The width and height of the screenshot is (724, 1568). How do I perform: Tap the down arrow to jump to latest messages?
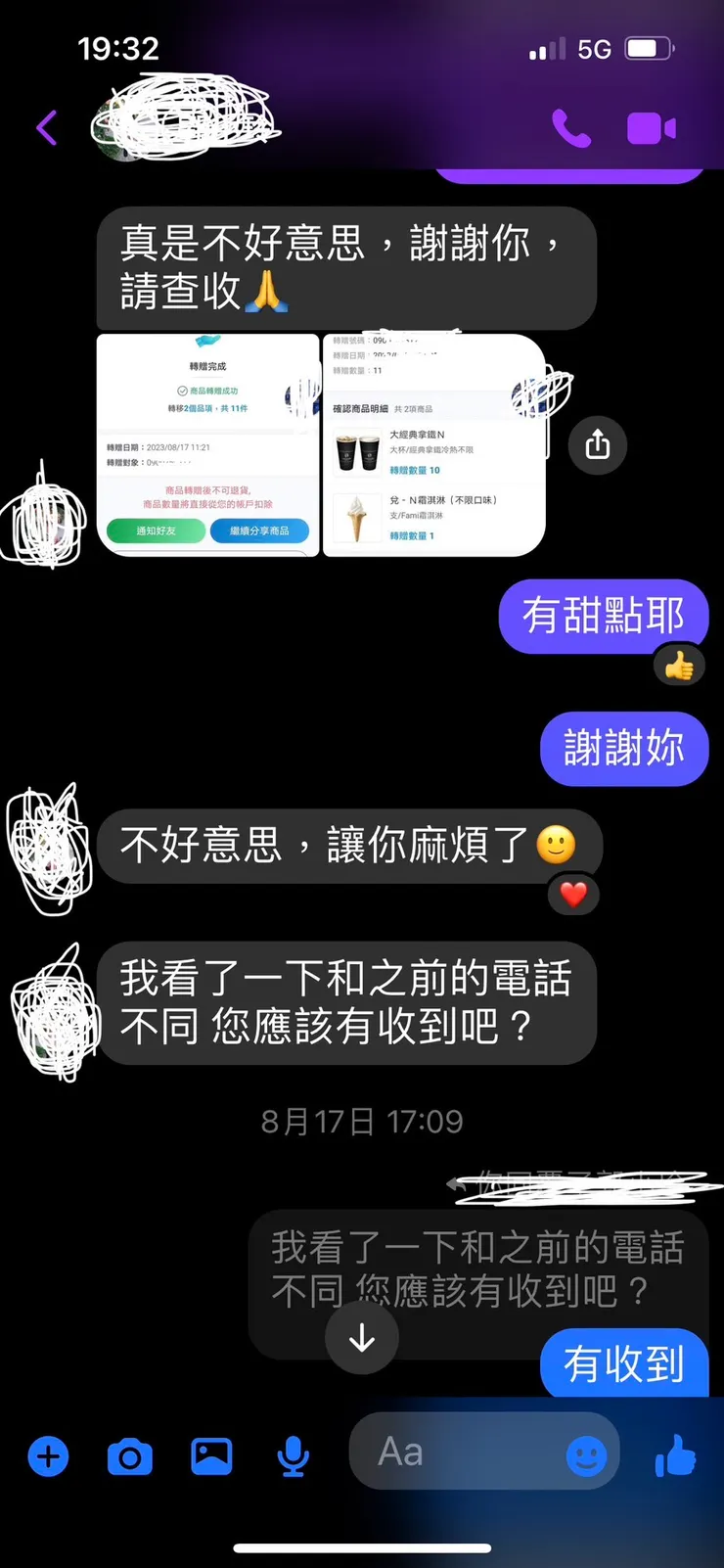(363, 1338)
